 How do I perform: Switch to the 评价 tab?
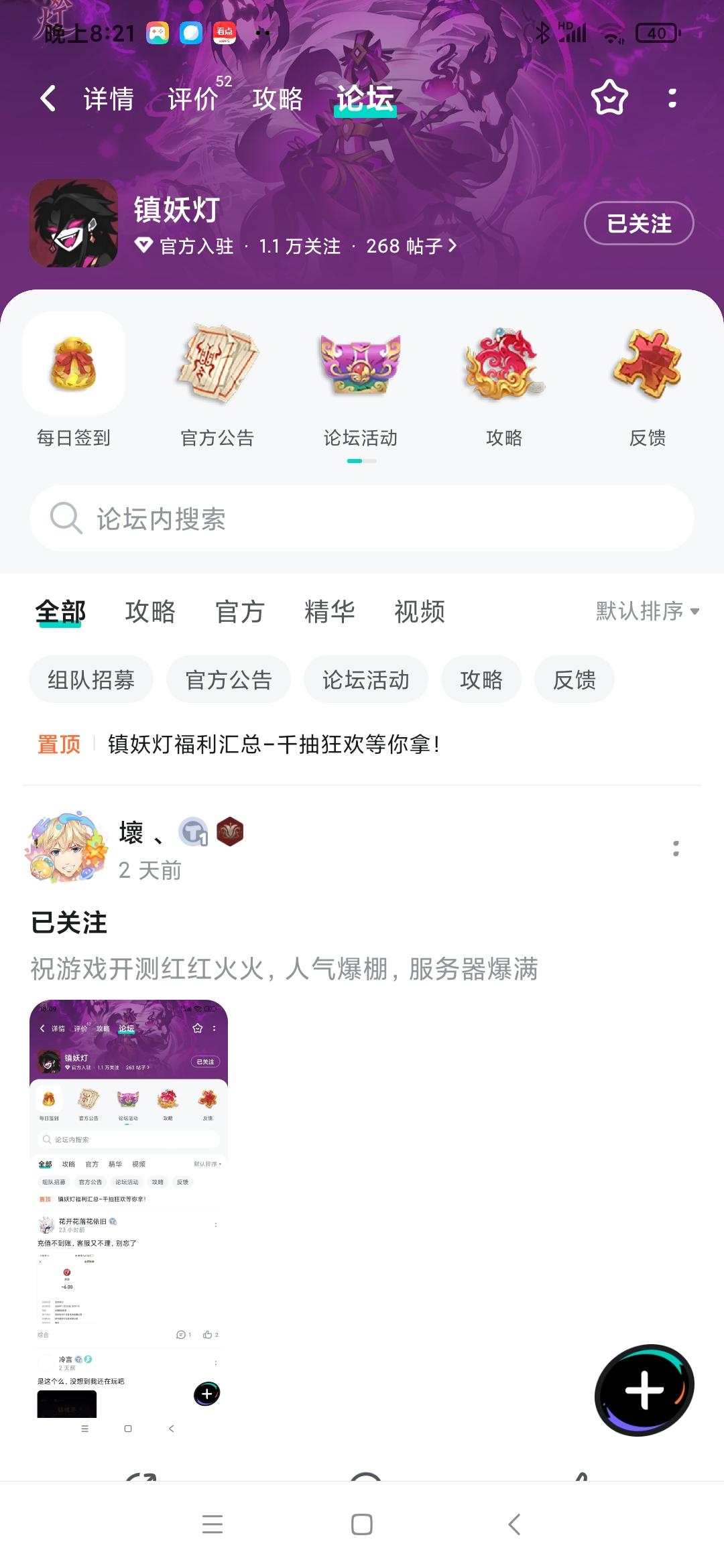tap(193, 99)
